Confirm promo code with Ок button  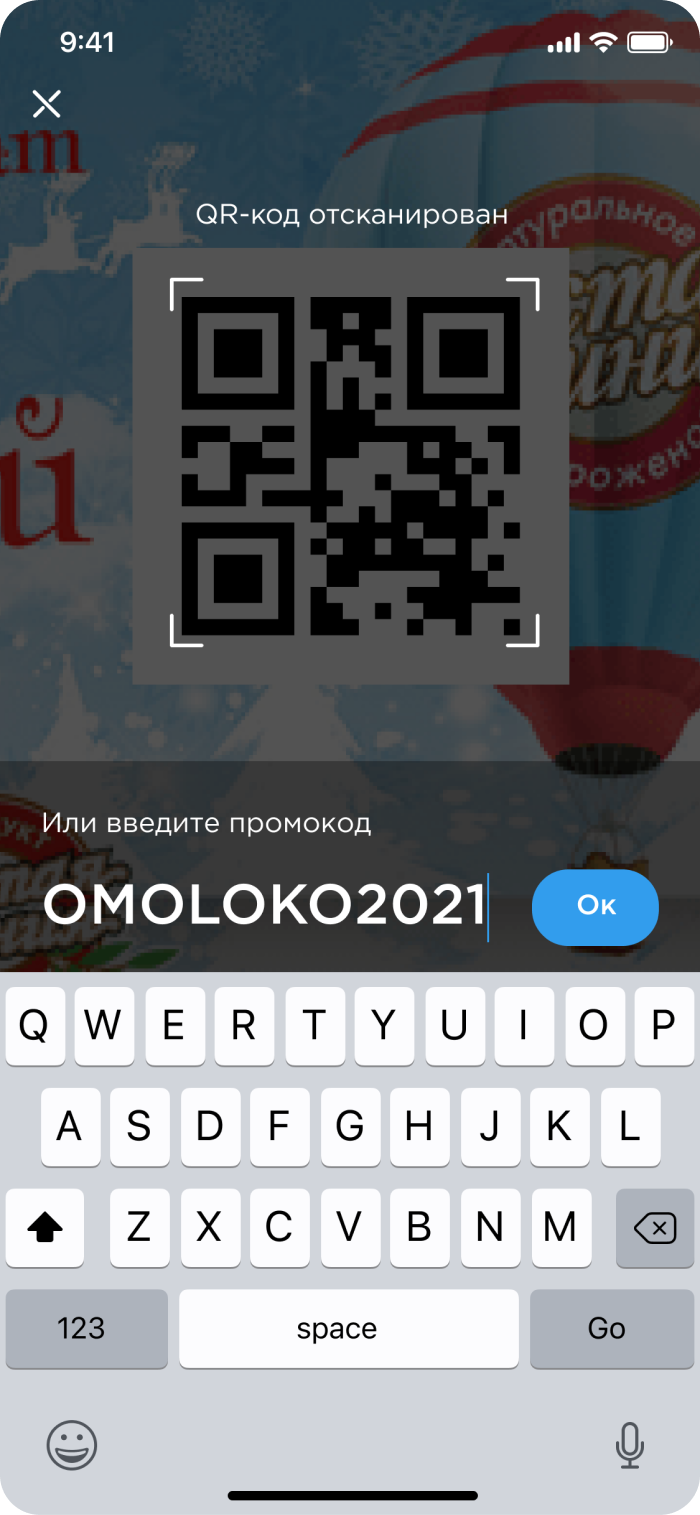tap(595, 907)
